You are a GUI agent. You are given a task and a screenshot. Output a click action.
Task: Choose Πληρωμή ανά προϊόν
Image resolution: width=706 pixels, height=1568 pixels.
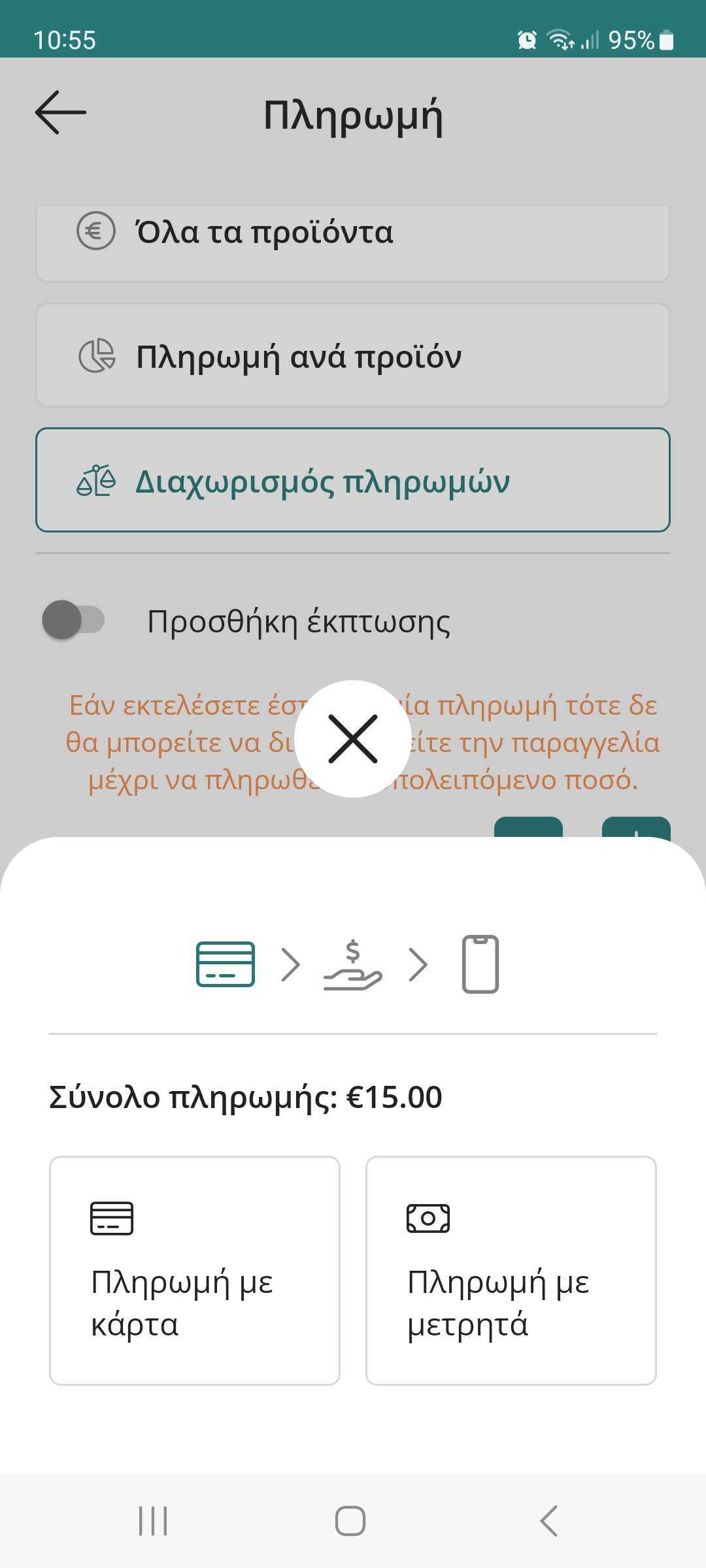pyautogui.click(x=353, y=355)
